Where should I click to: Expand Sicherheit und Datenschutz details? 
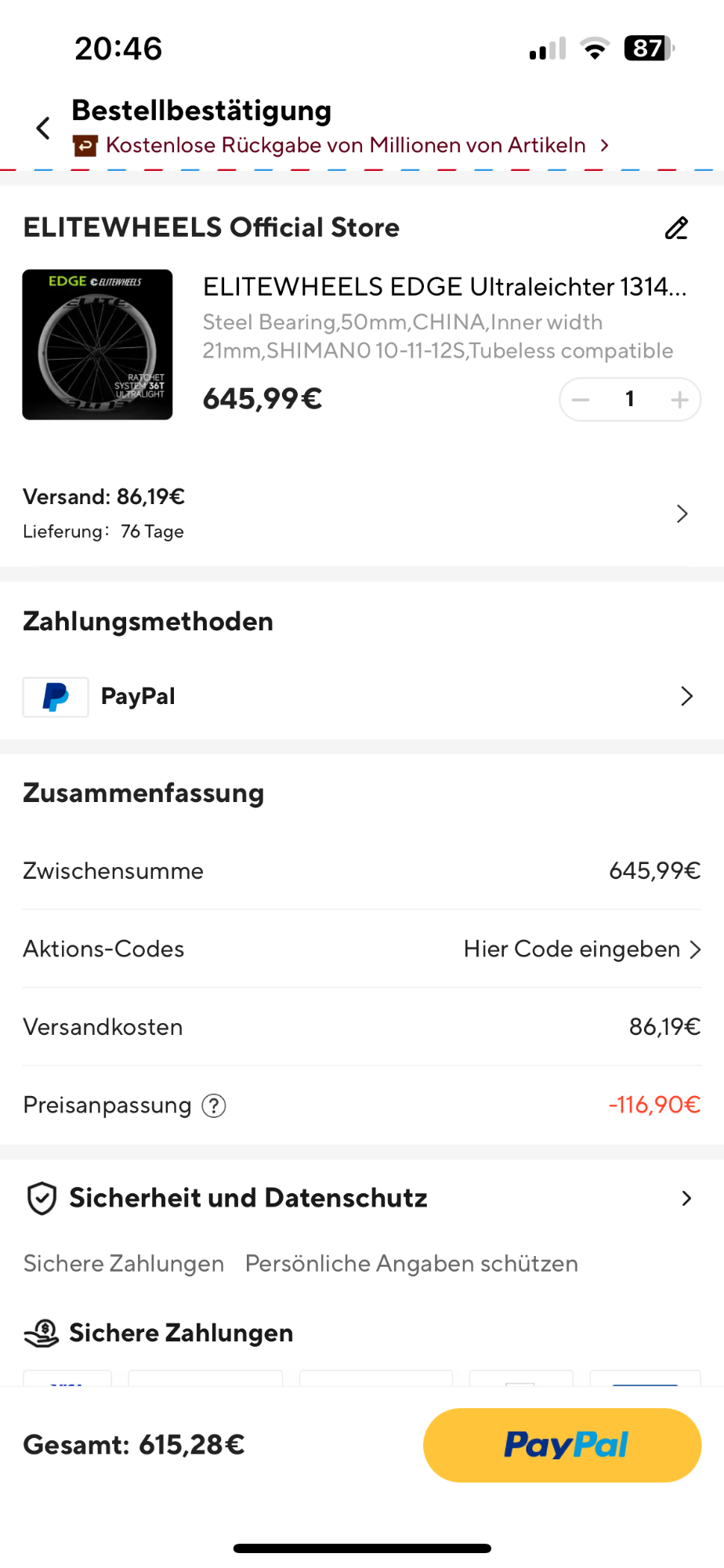click(686, 1198)
